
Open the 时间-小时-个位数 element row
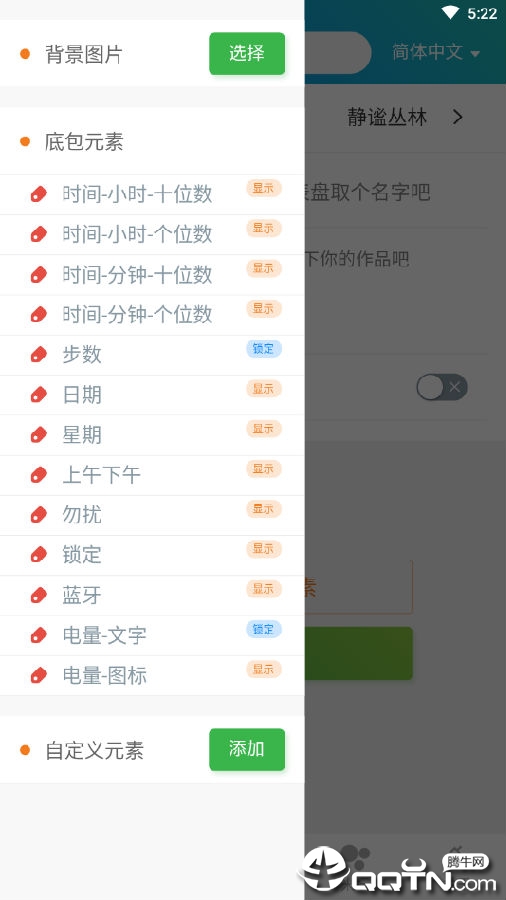point(152,235)
